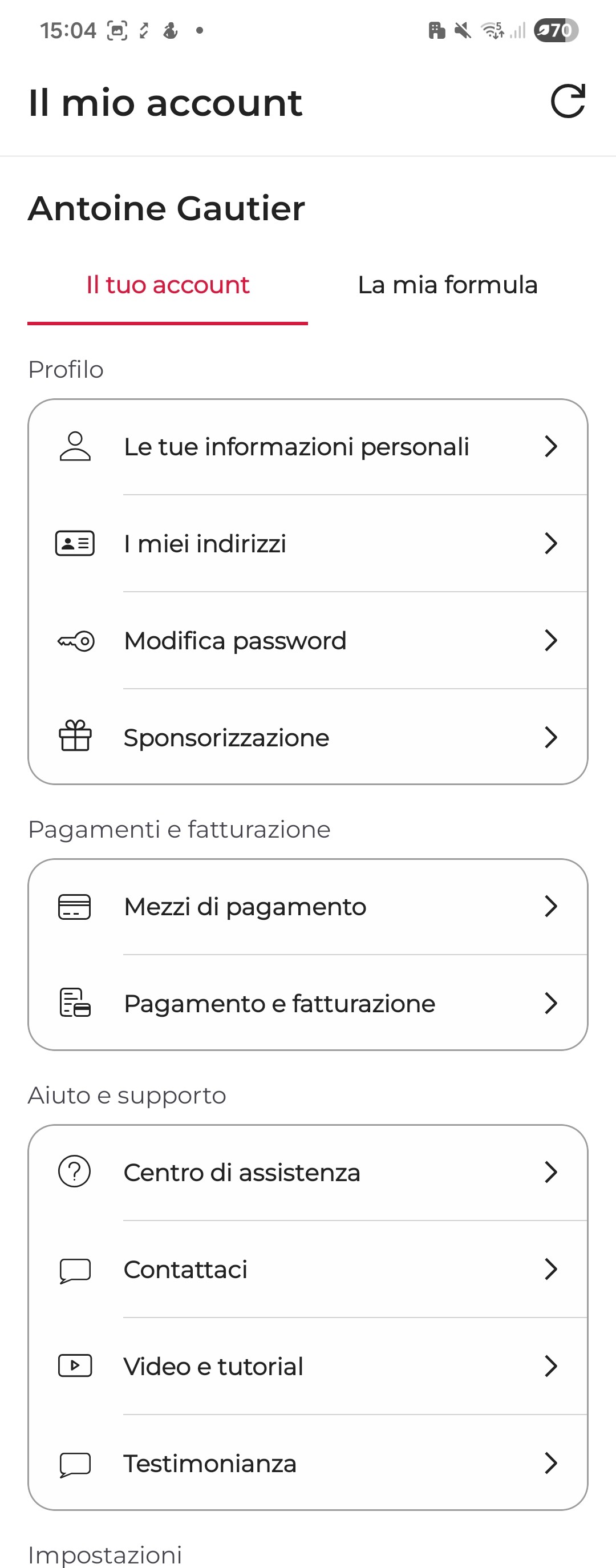Select the Il tuo account tab
Viewport: 616px width, 1568px height.
[x=168, y=285]
